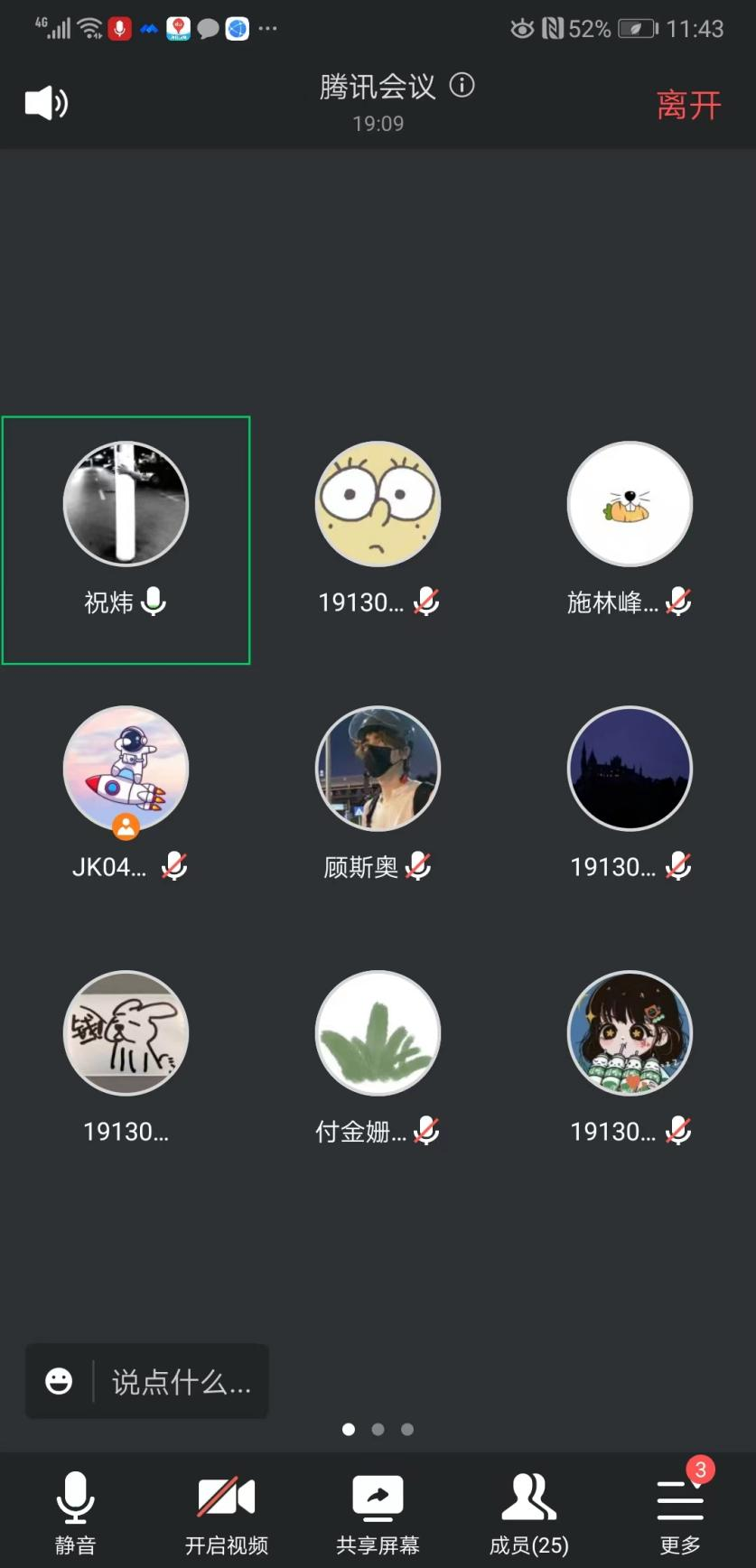The image size is (756, 1568).
Task: Open the 更多 menu
Action: [679, 1512]
